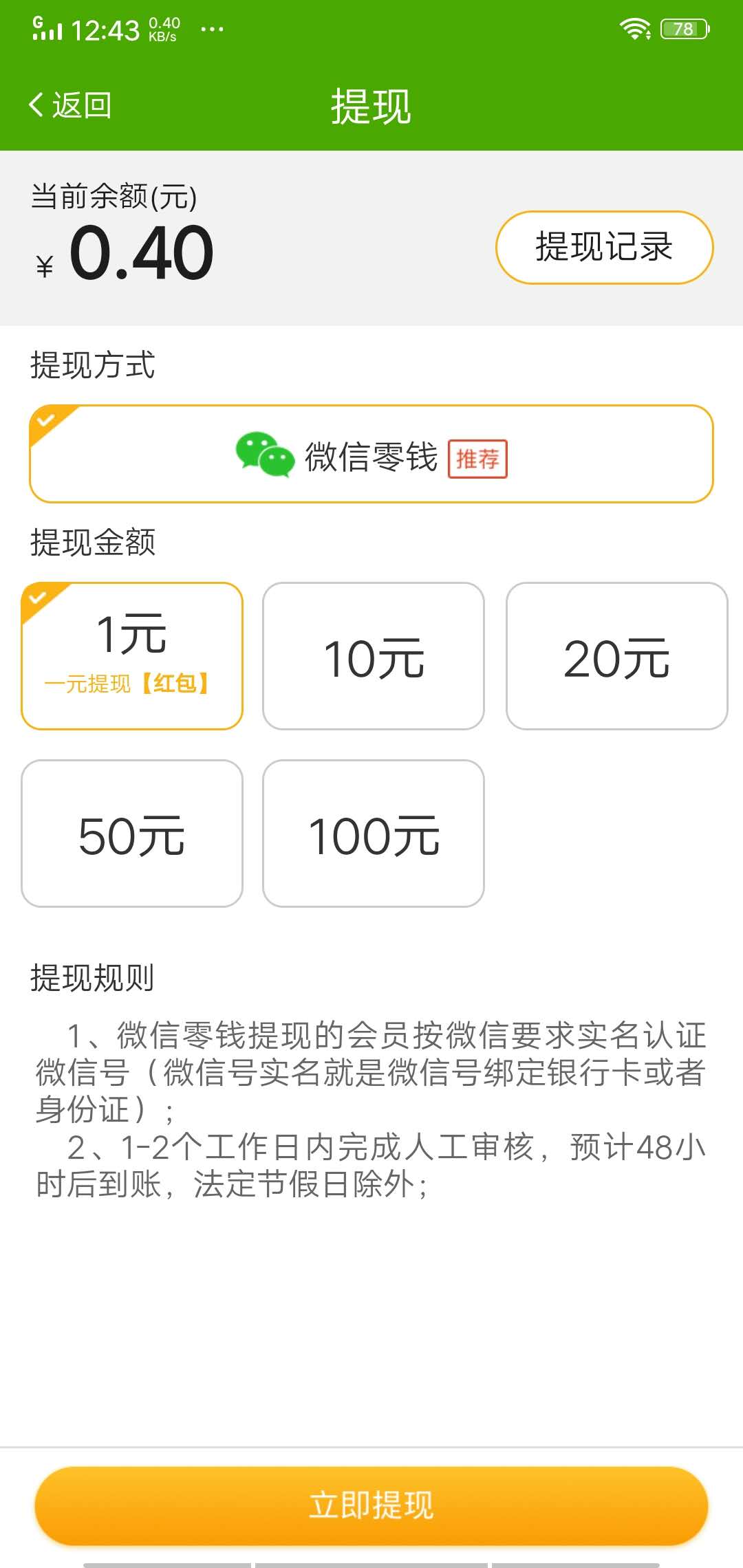Click the back arrow icon in the header
Screen dimensions: 743x1568
coord(36,105)
